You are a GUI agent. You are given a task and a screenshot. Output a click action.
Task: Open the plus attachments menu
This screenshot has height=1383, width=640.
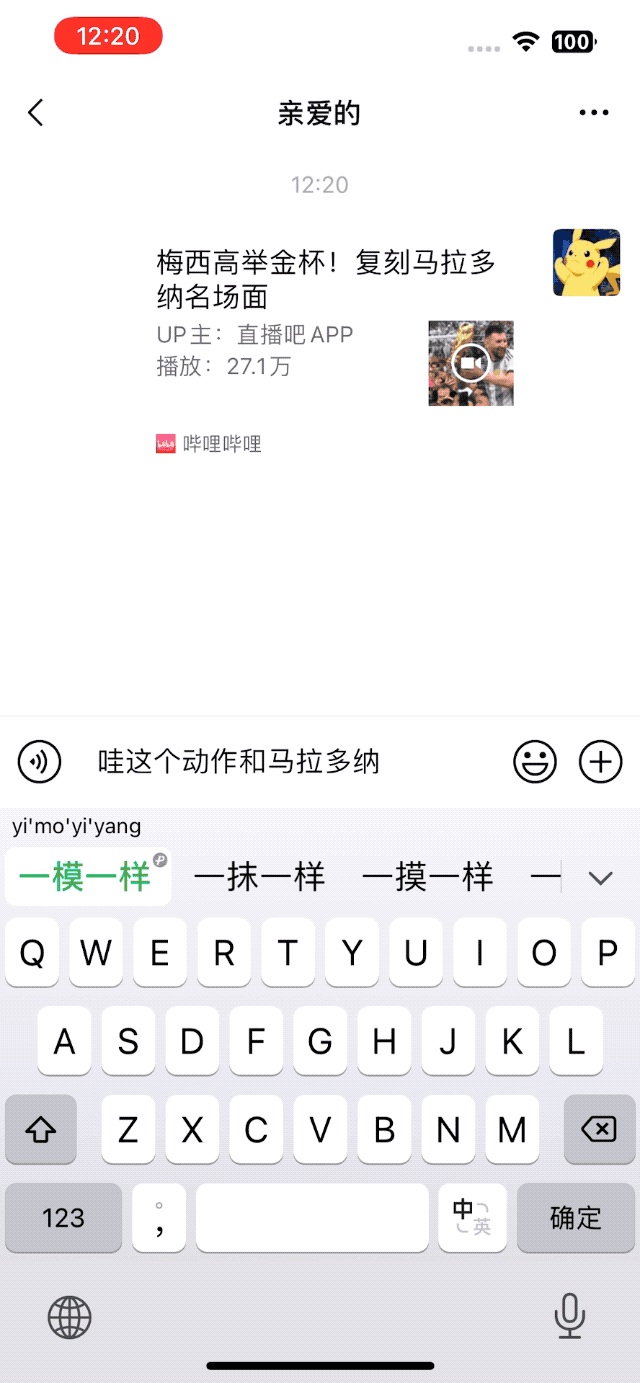600,762
